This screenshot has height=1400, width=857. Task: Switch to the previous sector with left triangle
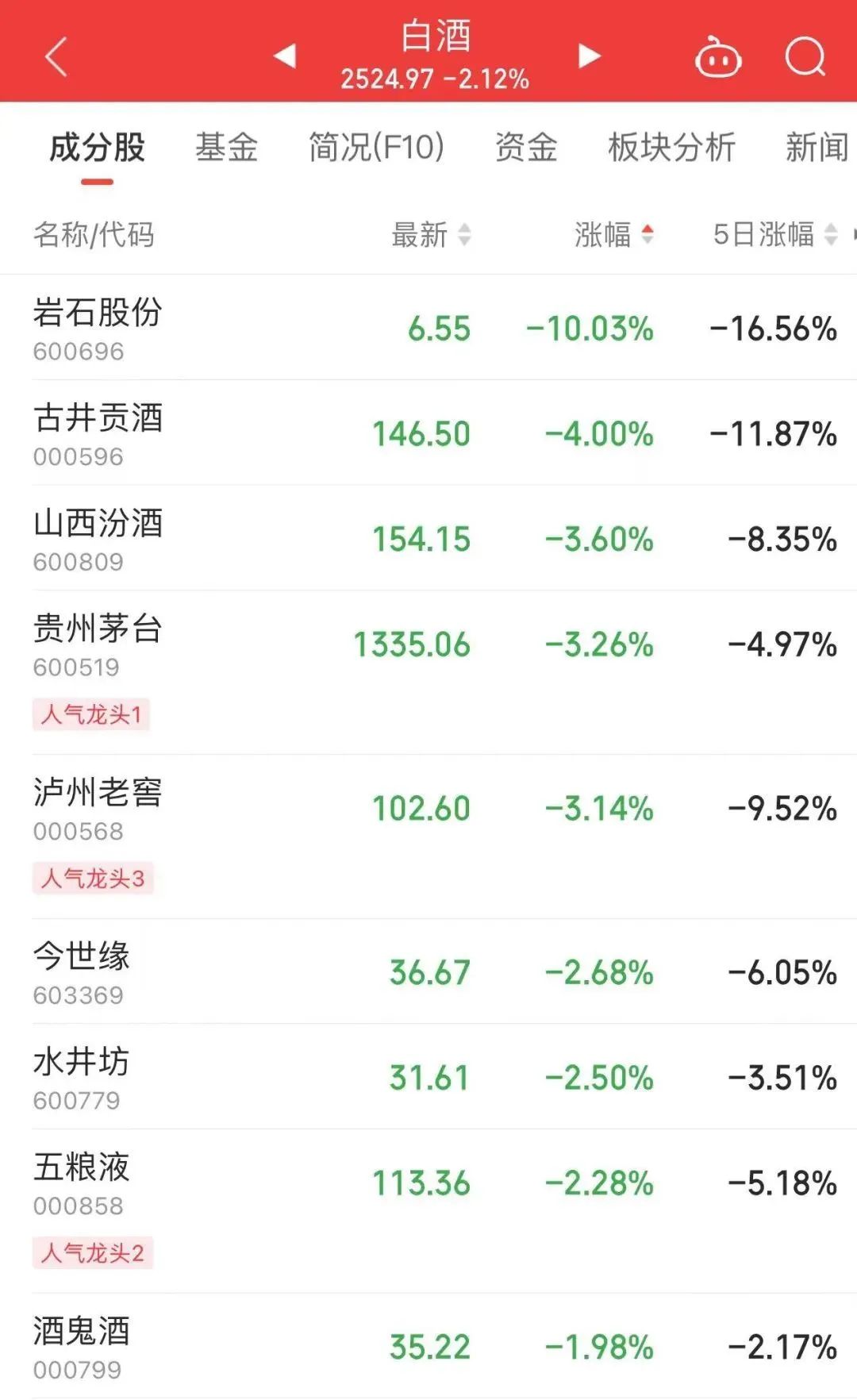[x=285, y=56]
